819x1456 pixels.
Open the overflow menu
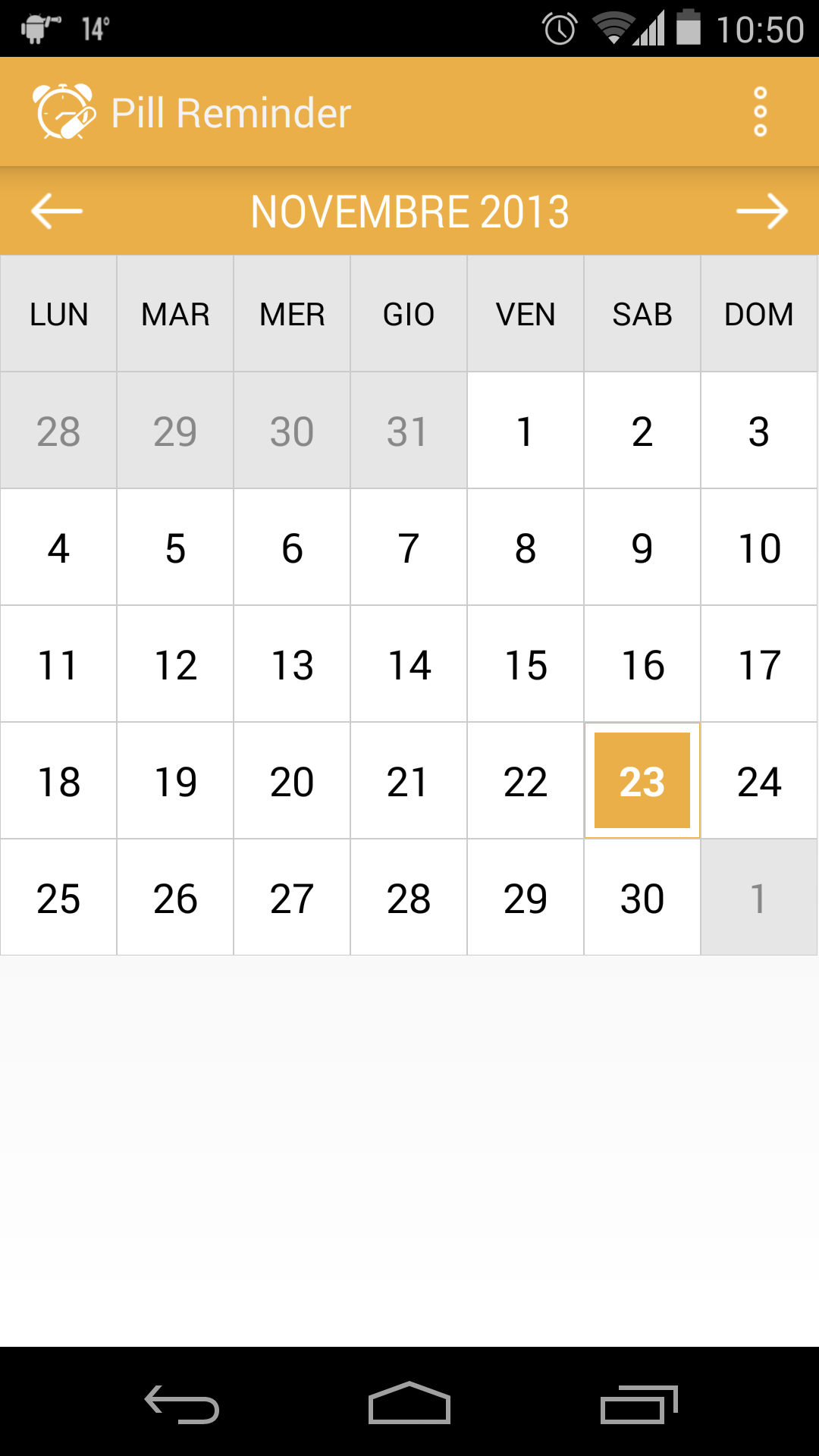[x=760, y=112]
